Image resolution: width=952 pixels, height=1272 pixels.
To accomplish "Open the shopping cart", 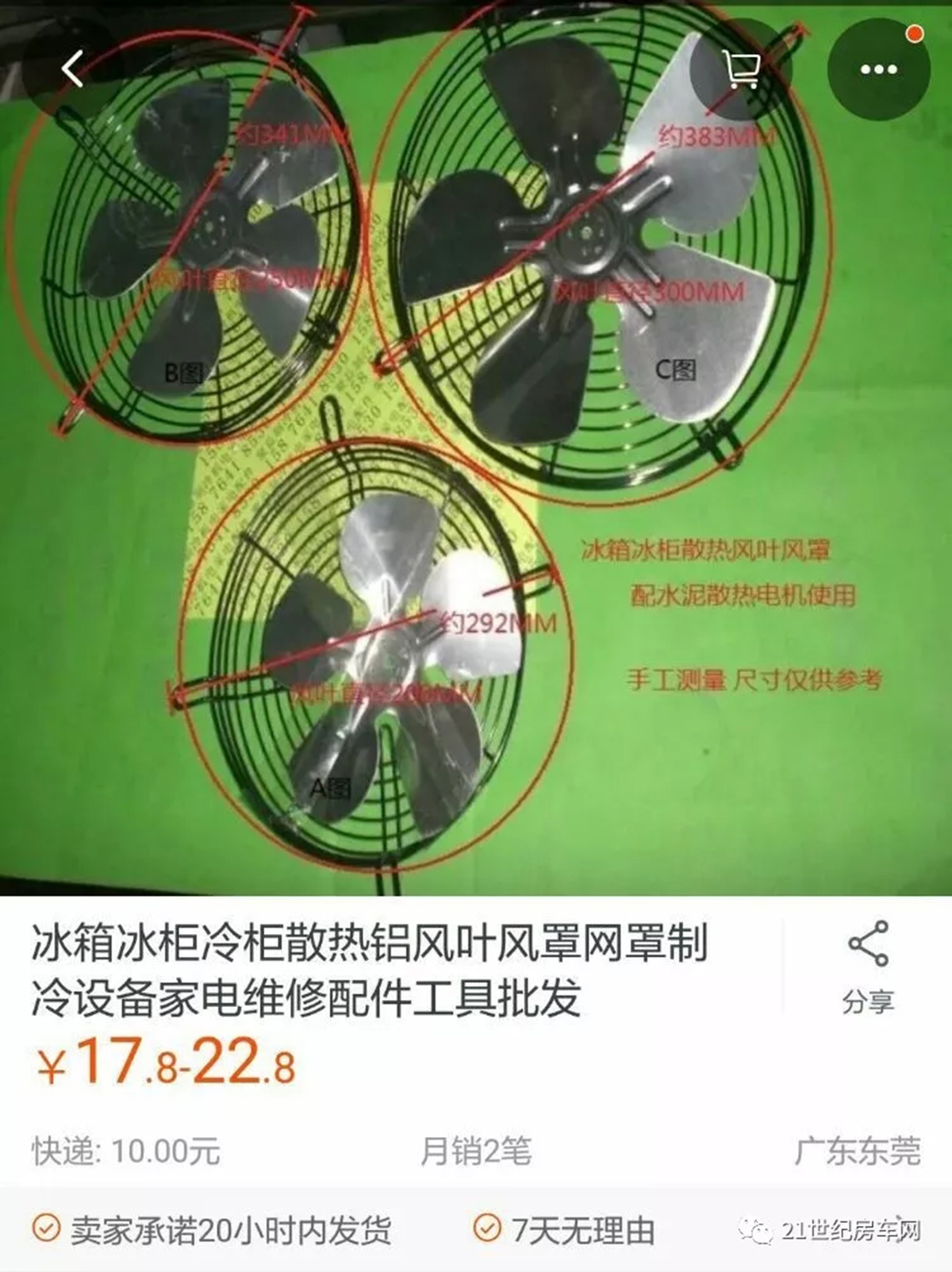I will click(741, 69).
